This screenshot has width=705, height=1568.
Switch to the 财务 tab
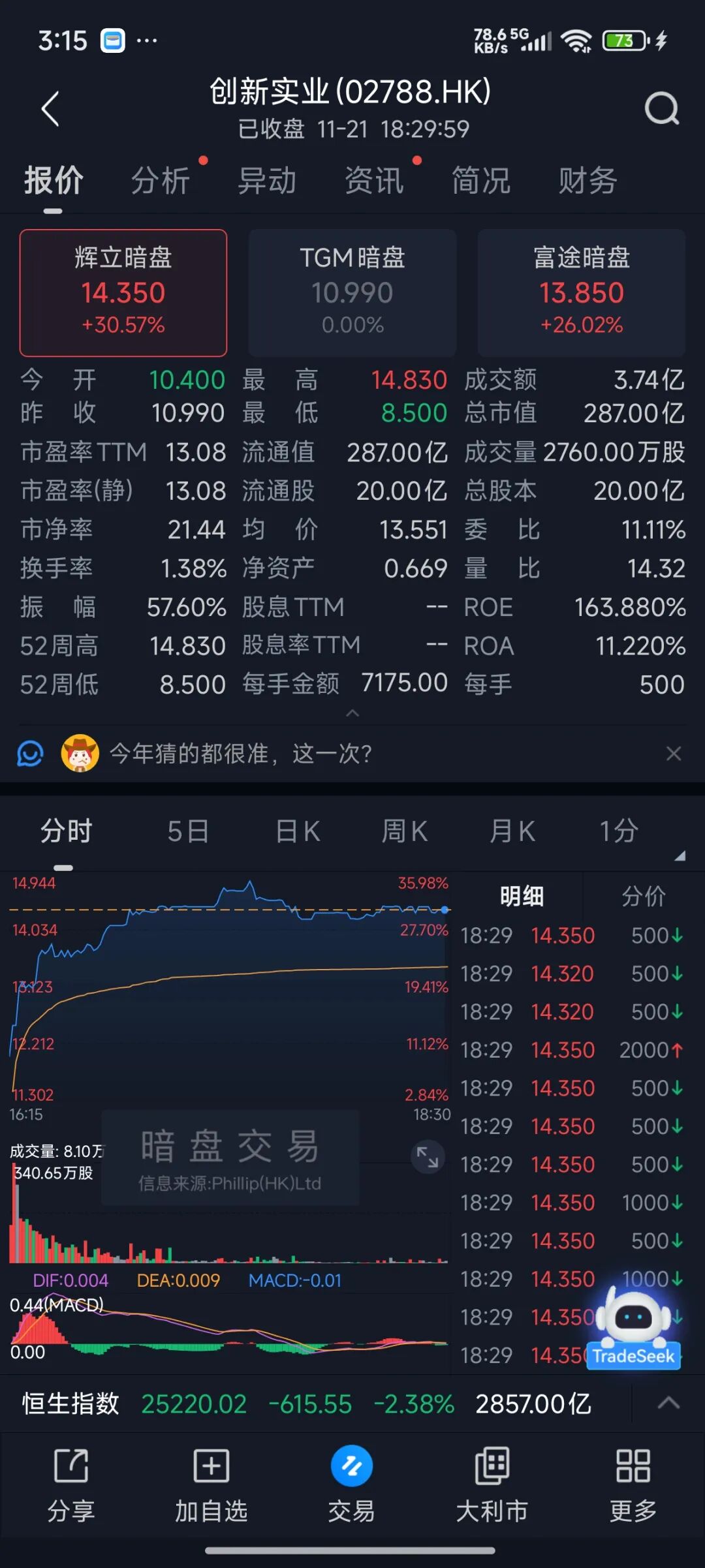[x=587, y=181]
